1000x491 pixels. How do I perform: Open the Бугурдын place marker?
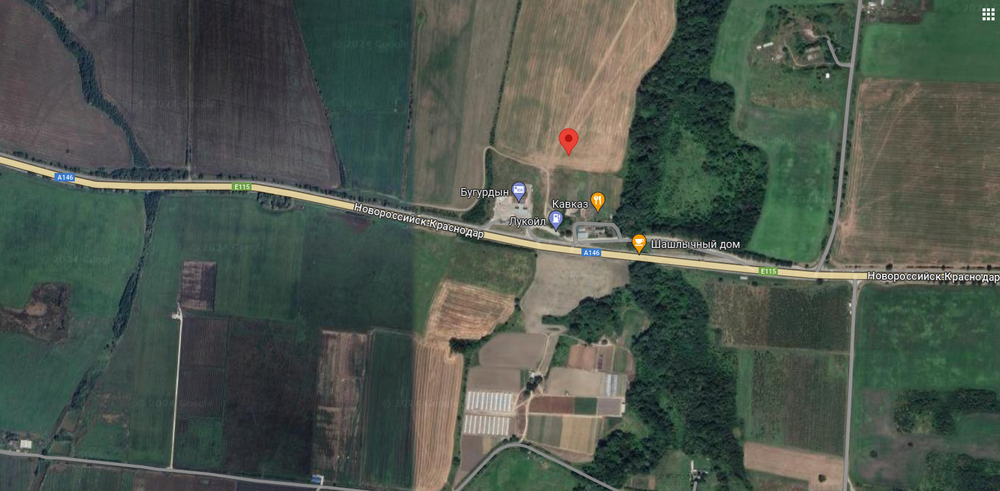519,189
